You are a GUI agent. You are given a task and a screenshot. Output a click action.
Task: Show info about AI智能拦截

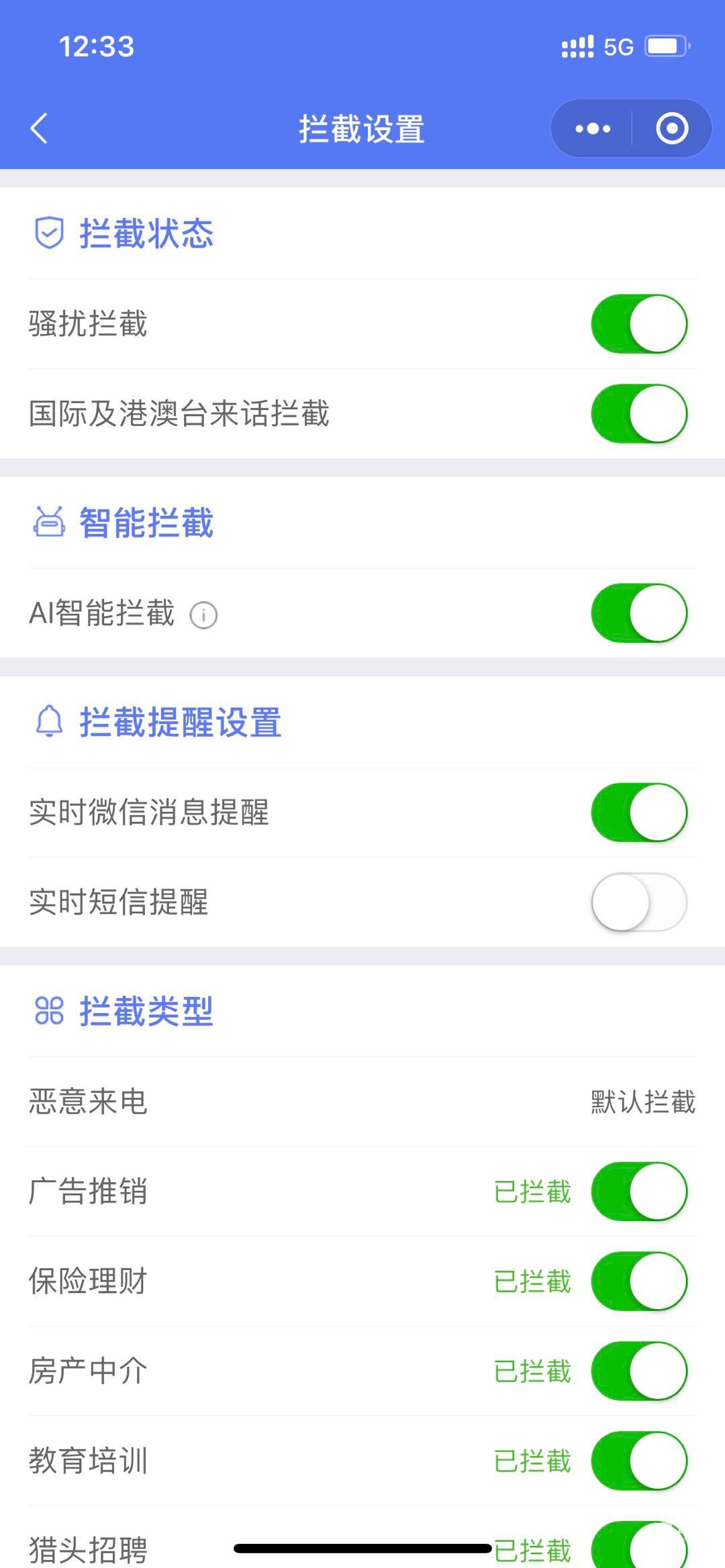[x=203, y=615]
